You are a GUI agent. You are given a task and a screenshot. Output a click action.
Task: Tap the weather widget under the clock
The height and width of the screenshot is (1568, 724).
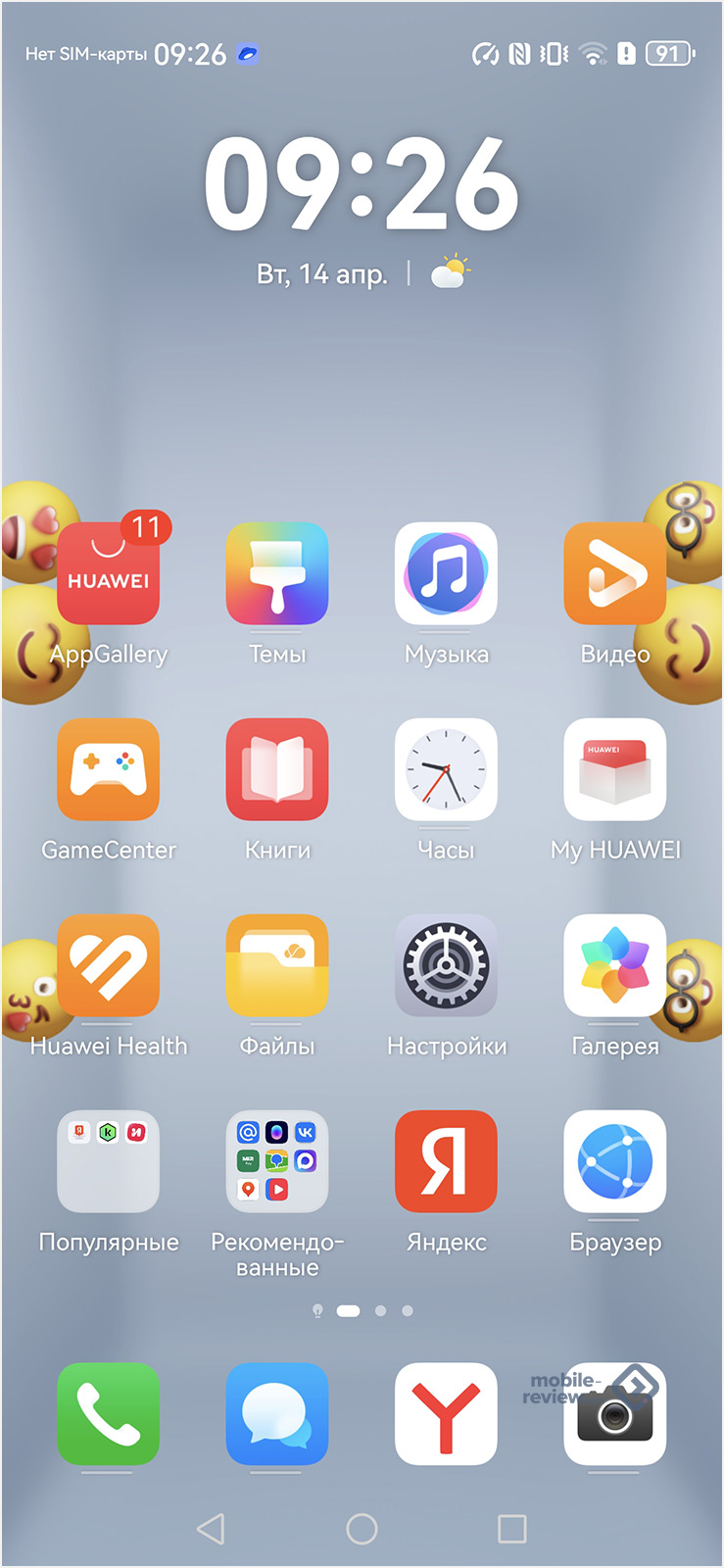[x=451, y=272]
